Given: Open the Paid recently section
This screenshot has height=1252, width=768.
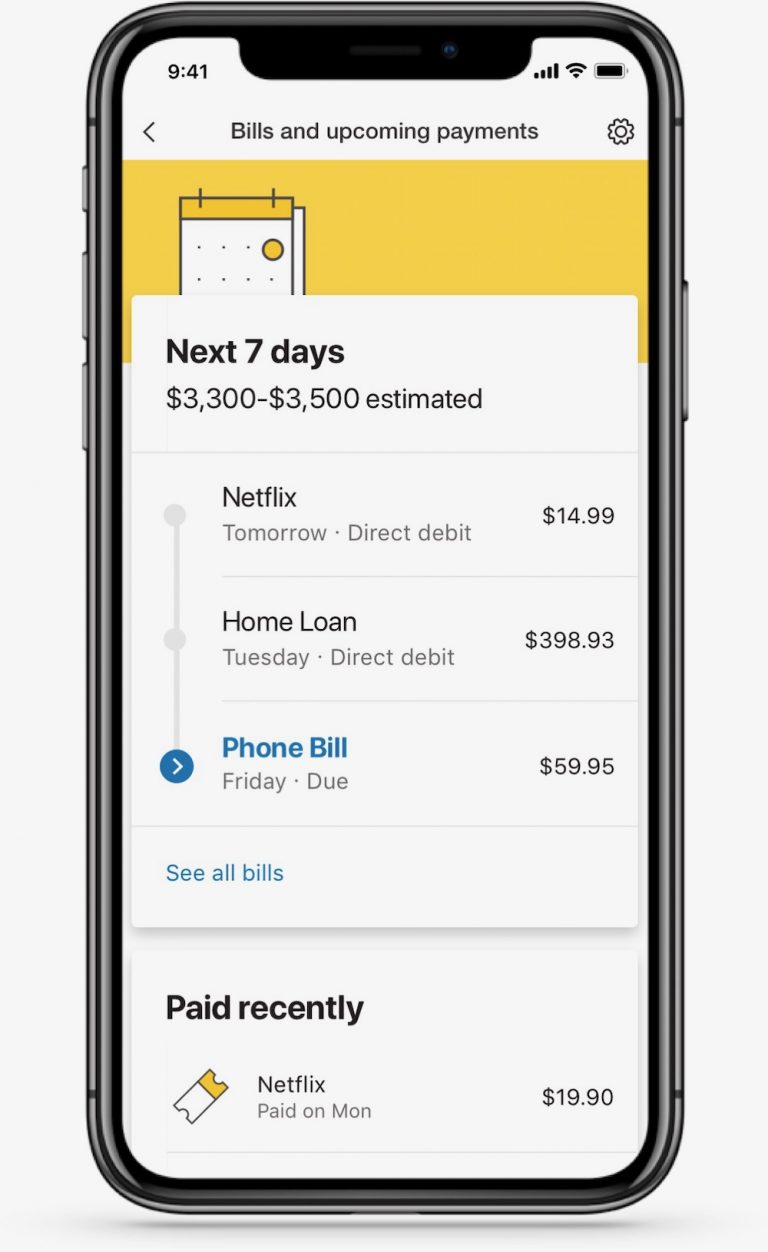Looking at the screenshot, I should click(x=265, y=1007).
